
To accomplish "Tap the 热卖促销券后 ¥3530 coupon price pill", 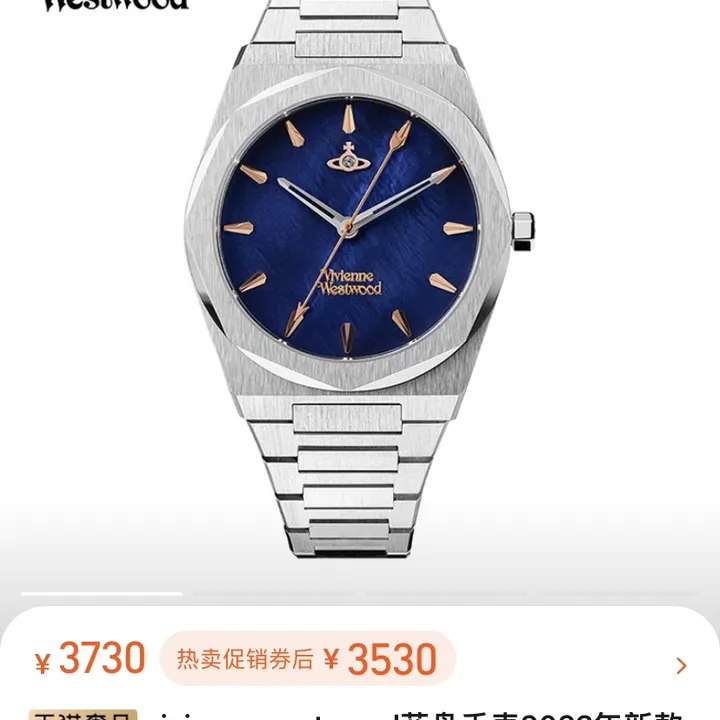I will 308,660.
